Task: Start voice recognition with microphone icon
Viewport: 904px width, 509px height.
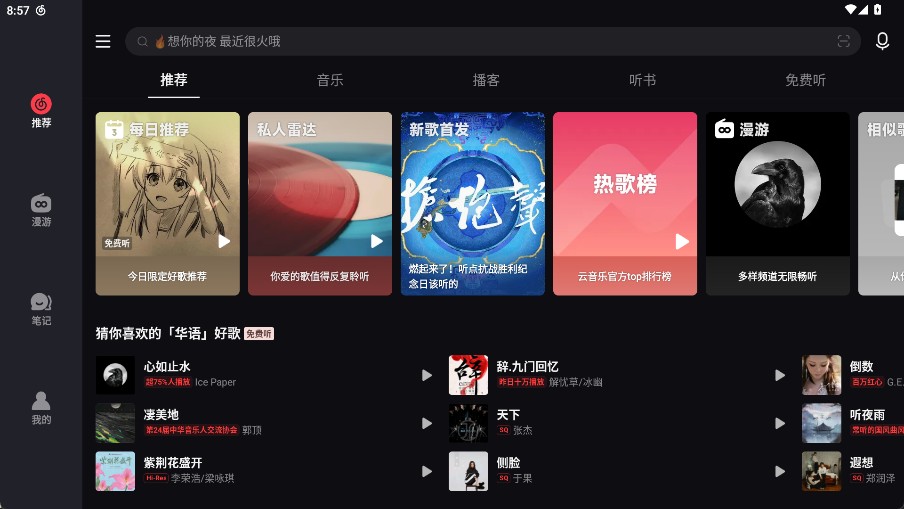Action: (x=882, y=41)
